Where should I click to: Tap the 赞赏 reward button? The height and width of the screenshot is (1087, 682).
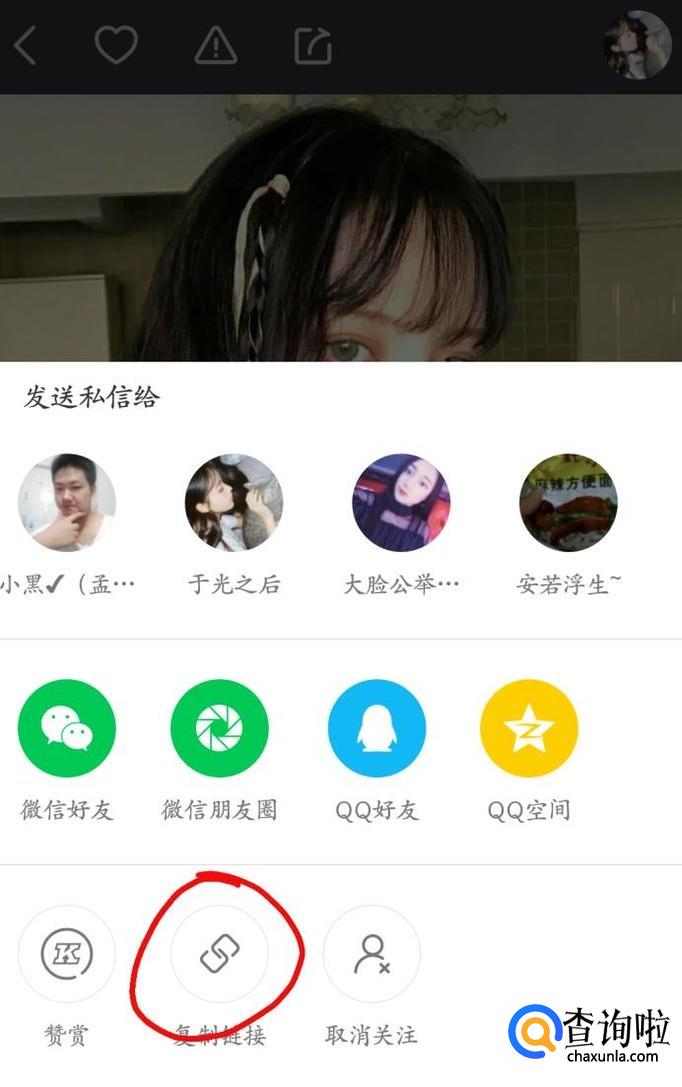click(67, 954)
